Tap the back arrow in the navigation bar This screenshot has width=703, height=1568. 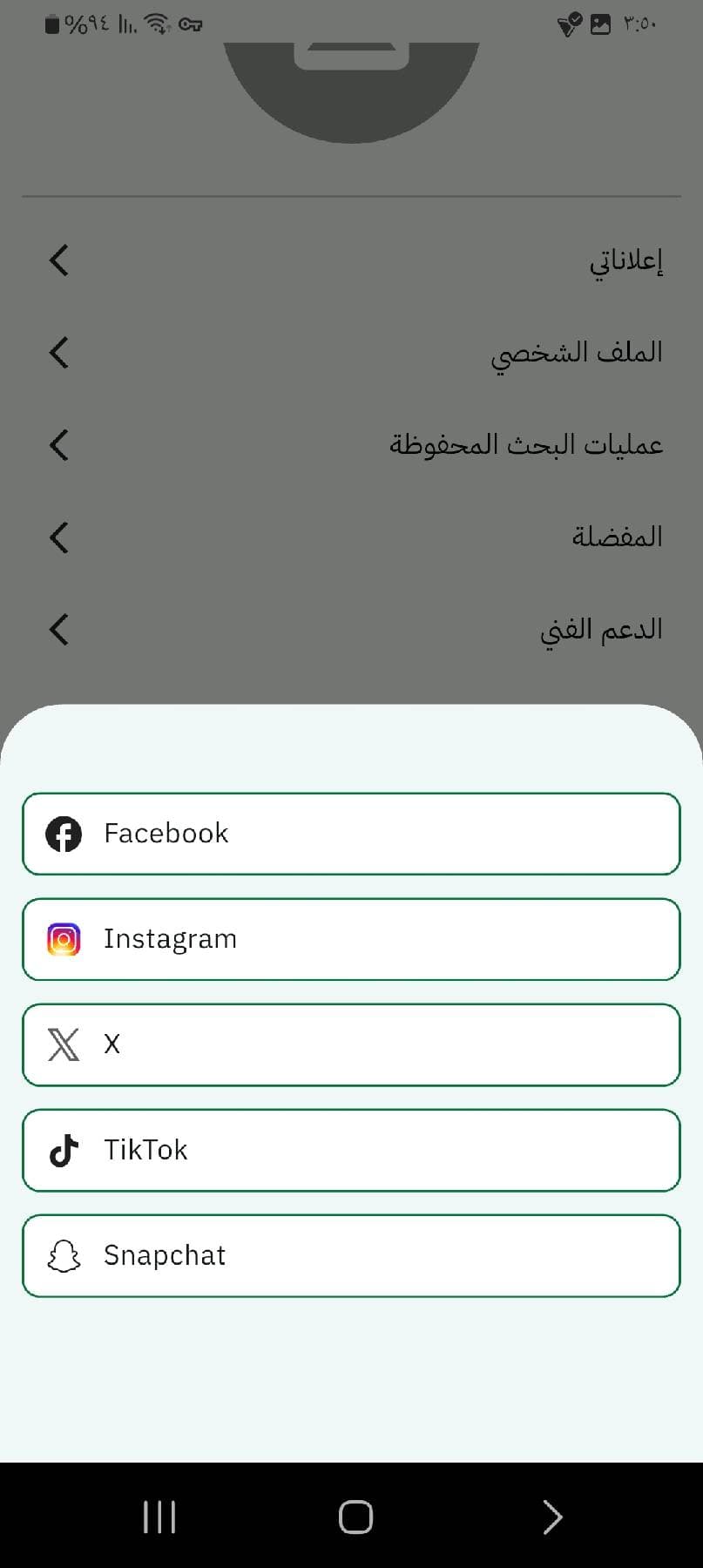tap(552, 1516)
